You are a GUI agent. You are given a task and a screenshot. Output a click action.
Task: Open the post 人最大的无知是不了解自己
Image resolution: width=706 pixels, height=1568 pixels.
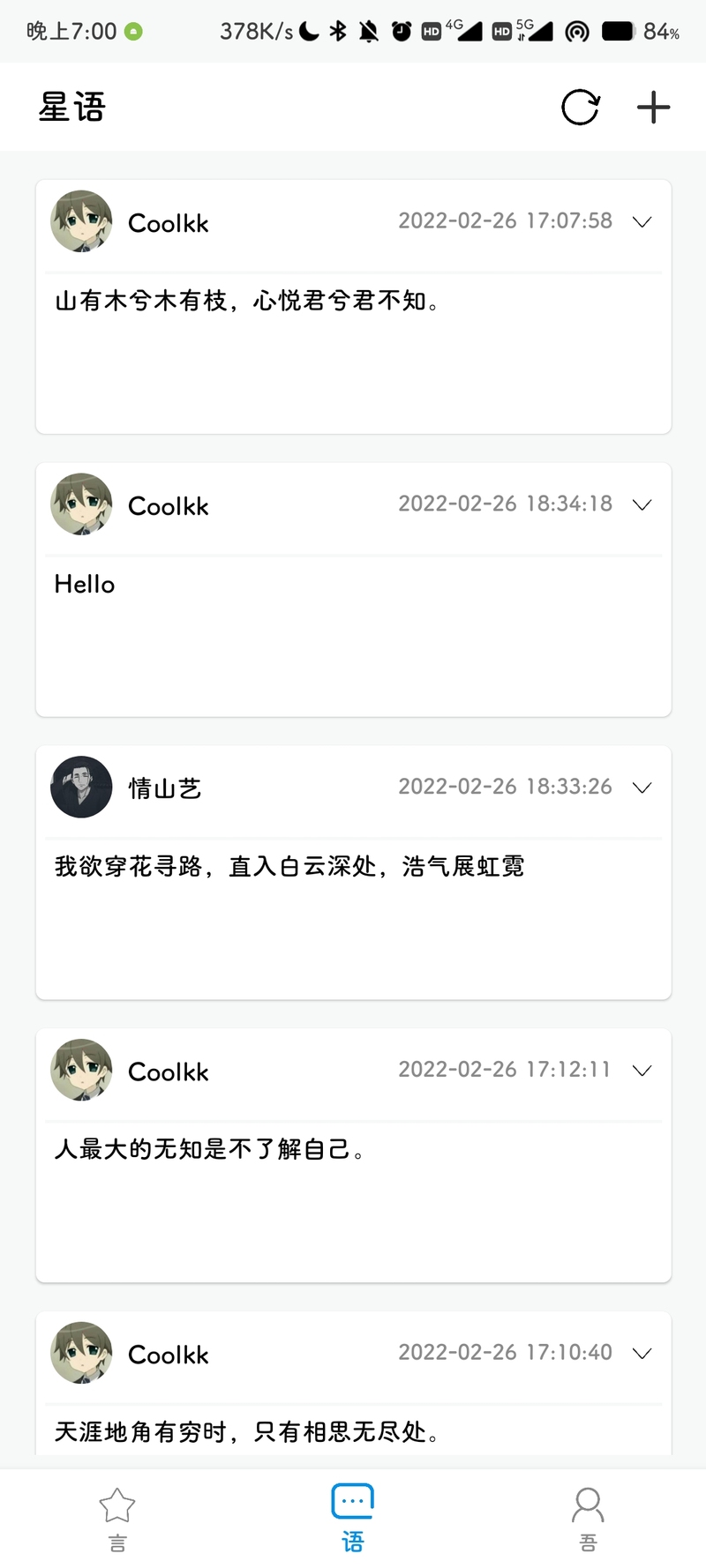pos(209,1149)
